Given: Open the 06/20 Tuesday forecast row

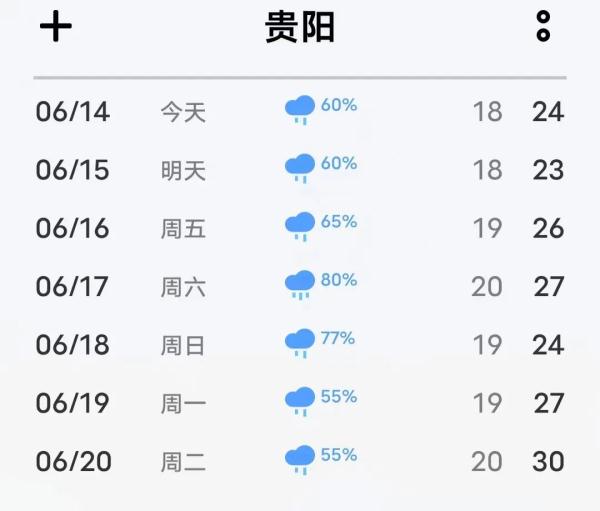Looking at the screenshot, I should (300, 461).
